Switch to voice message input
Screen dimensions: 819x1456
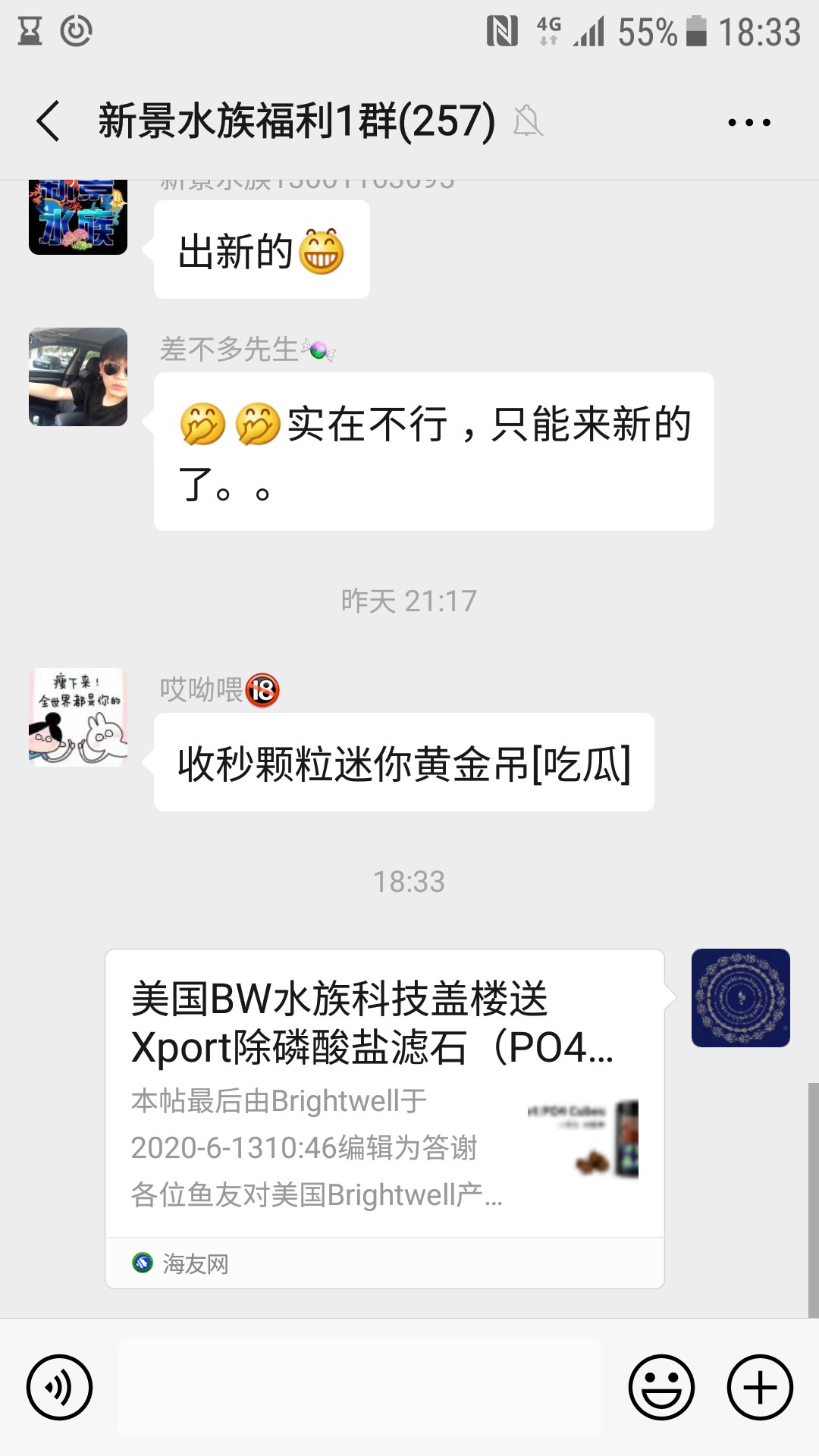point(59,1387)
